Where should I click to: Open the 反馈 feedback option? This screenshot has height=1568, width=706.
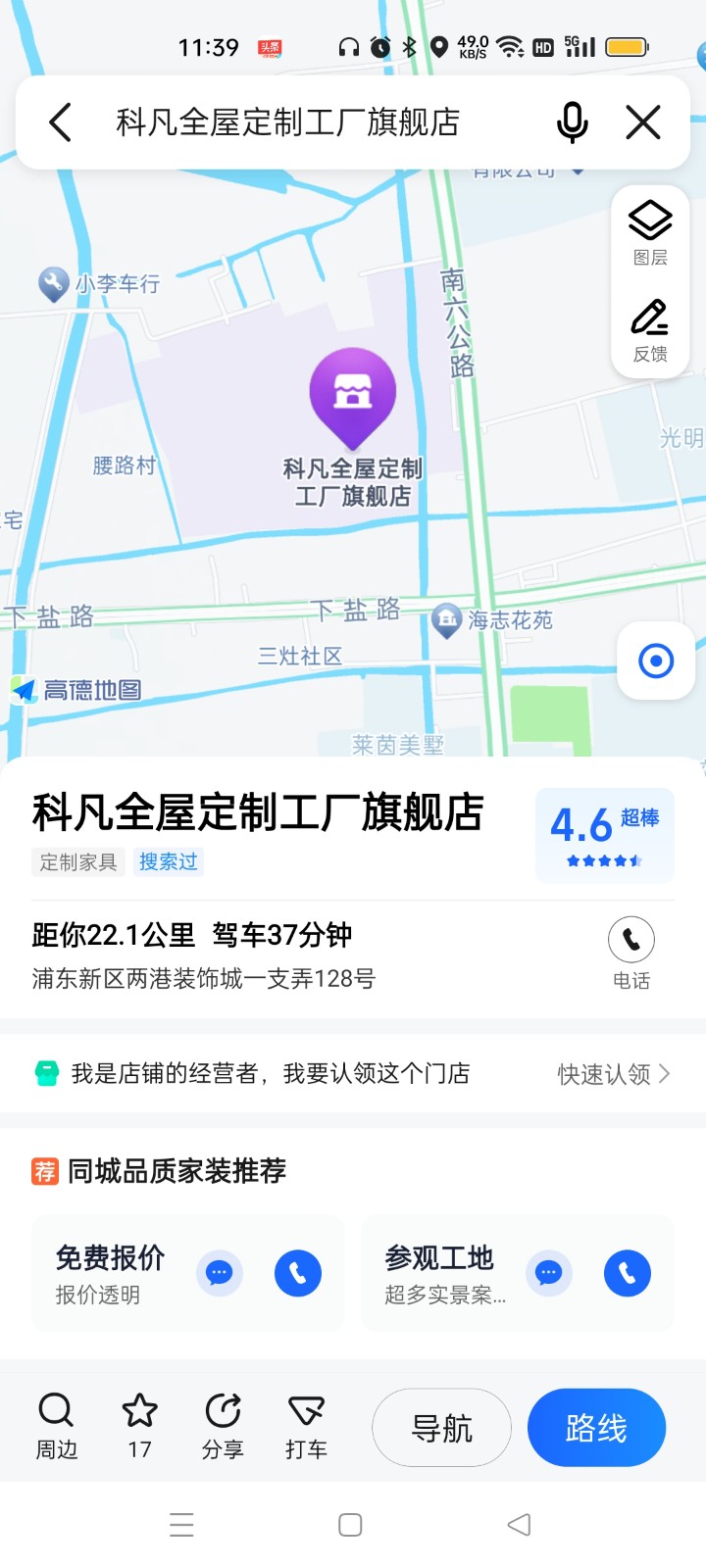coord(650,330)
